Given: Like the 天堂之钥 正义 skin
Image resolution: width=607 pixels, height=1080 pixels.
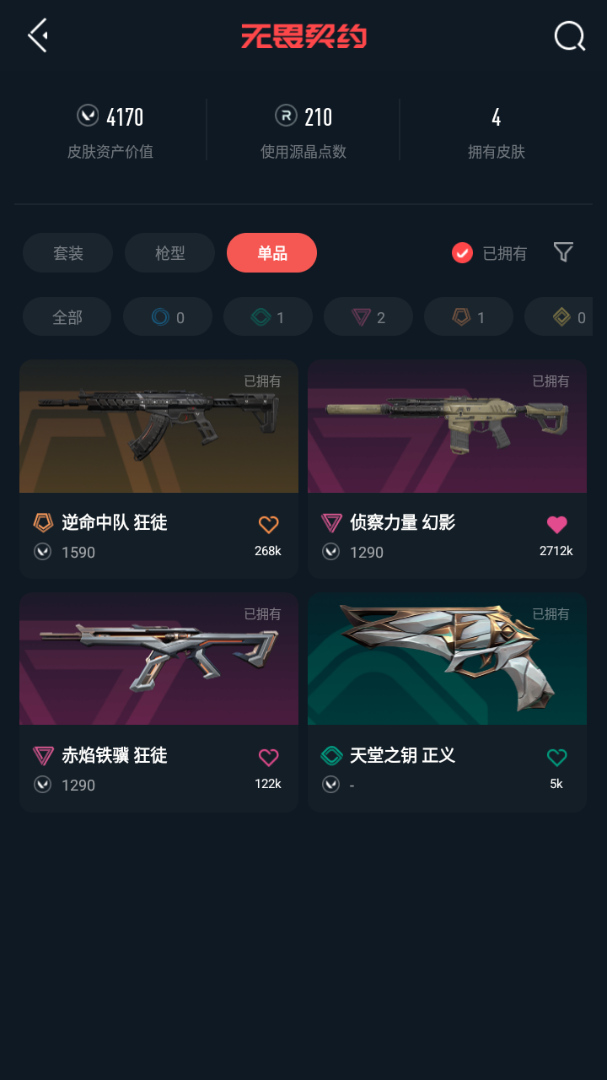Looking at the screenshot, I should (557, 757).
